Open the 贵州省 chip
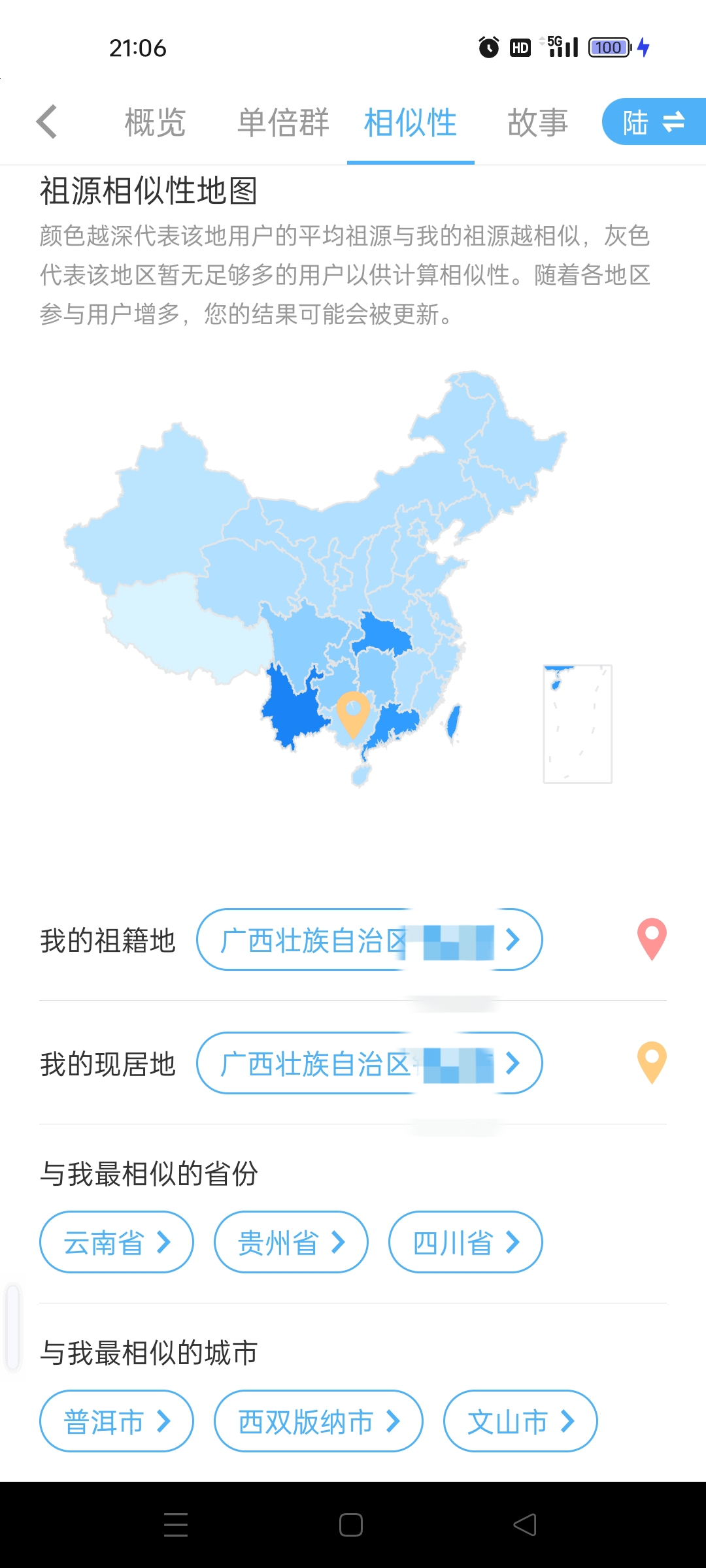The height and width of the screenshot is (1568, 706). (291, 1242)
